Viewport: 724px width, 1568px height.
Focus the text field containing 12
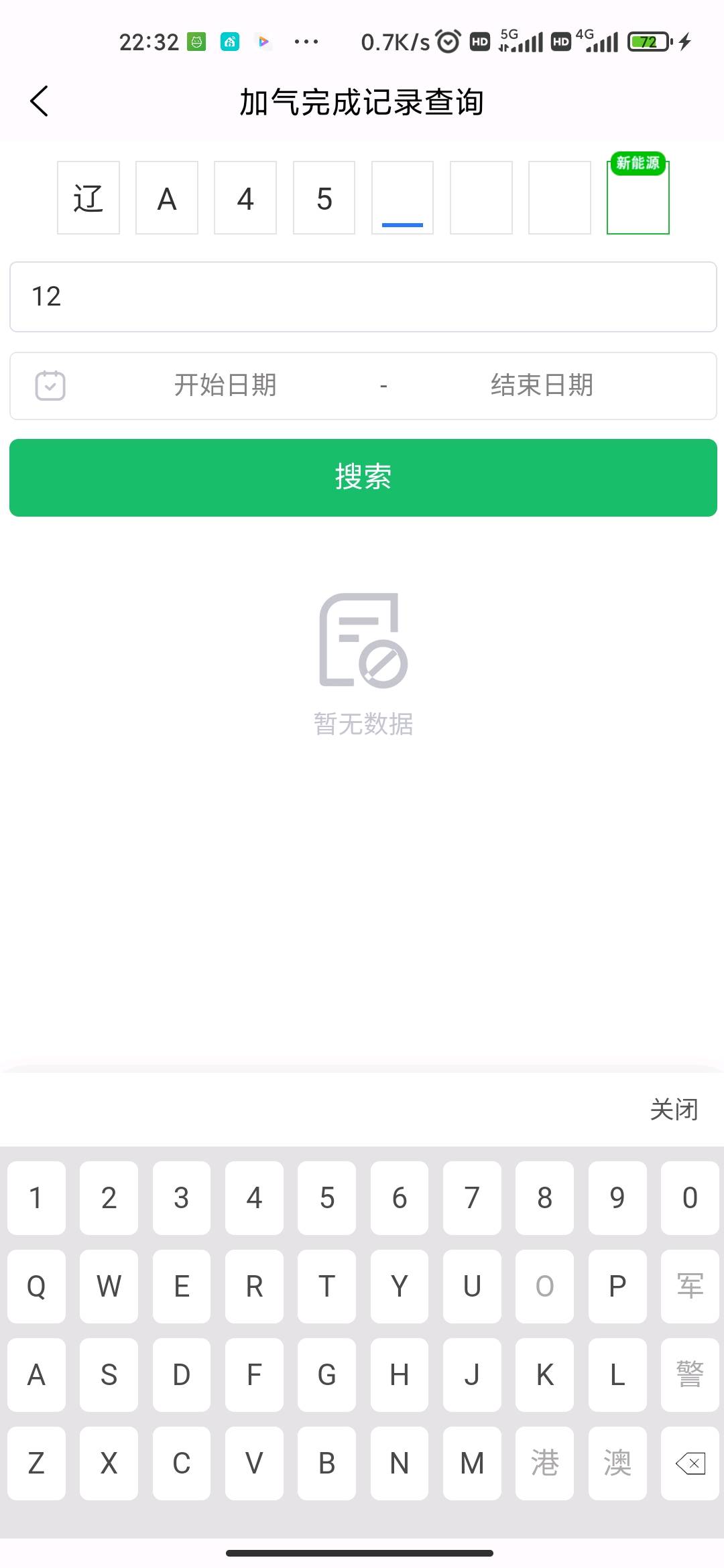pos(363,296)
